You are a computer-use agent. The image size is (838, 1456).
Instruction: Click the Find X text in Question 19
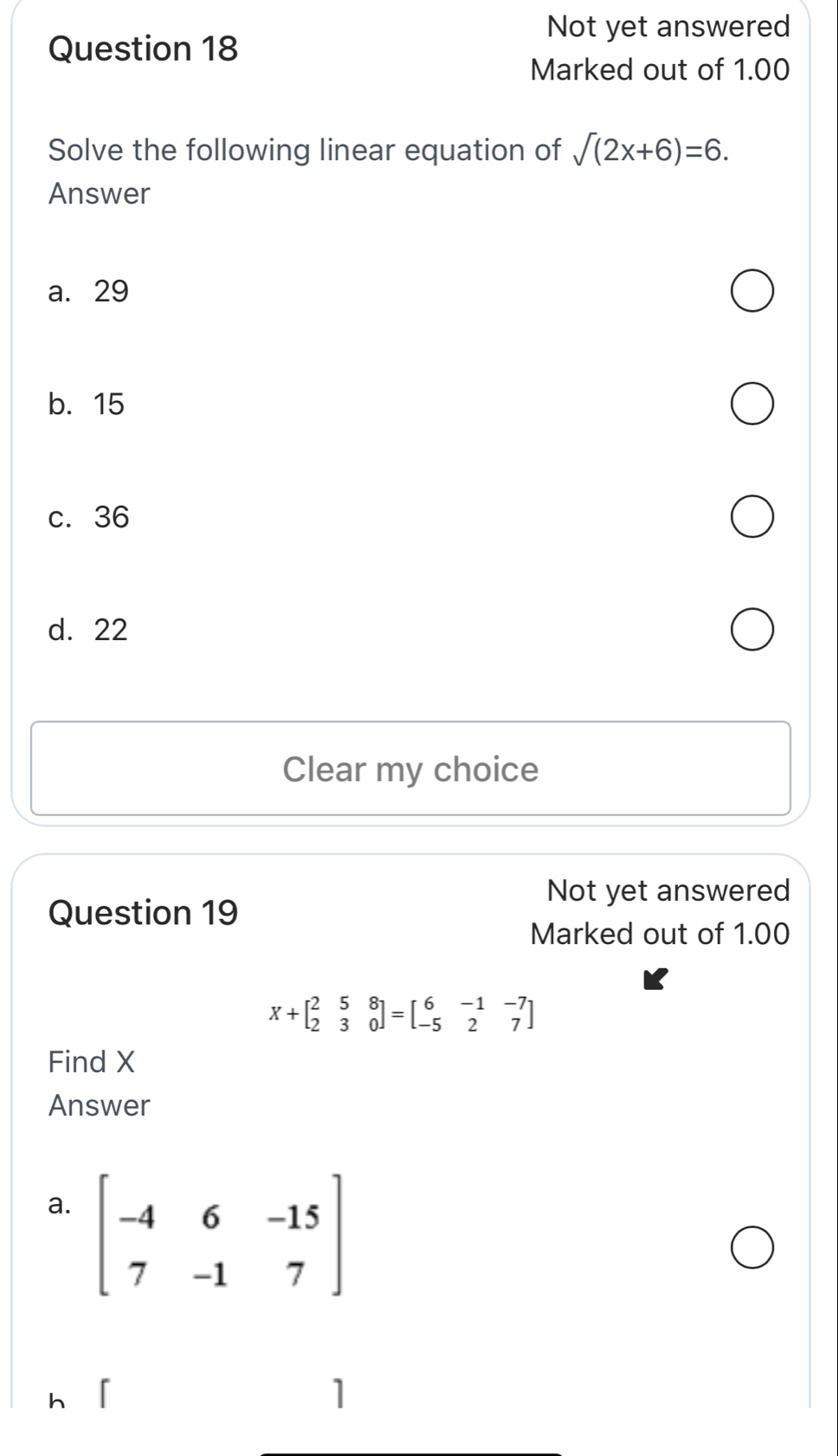[91, 1062]
